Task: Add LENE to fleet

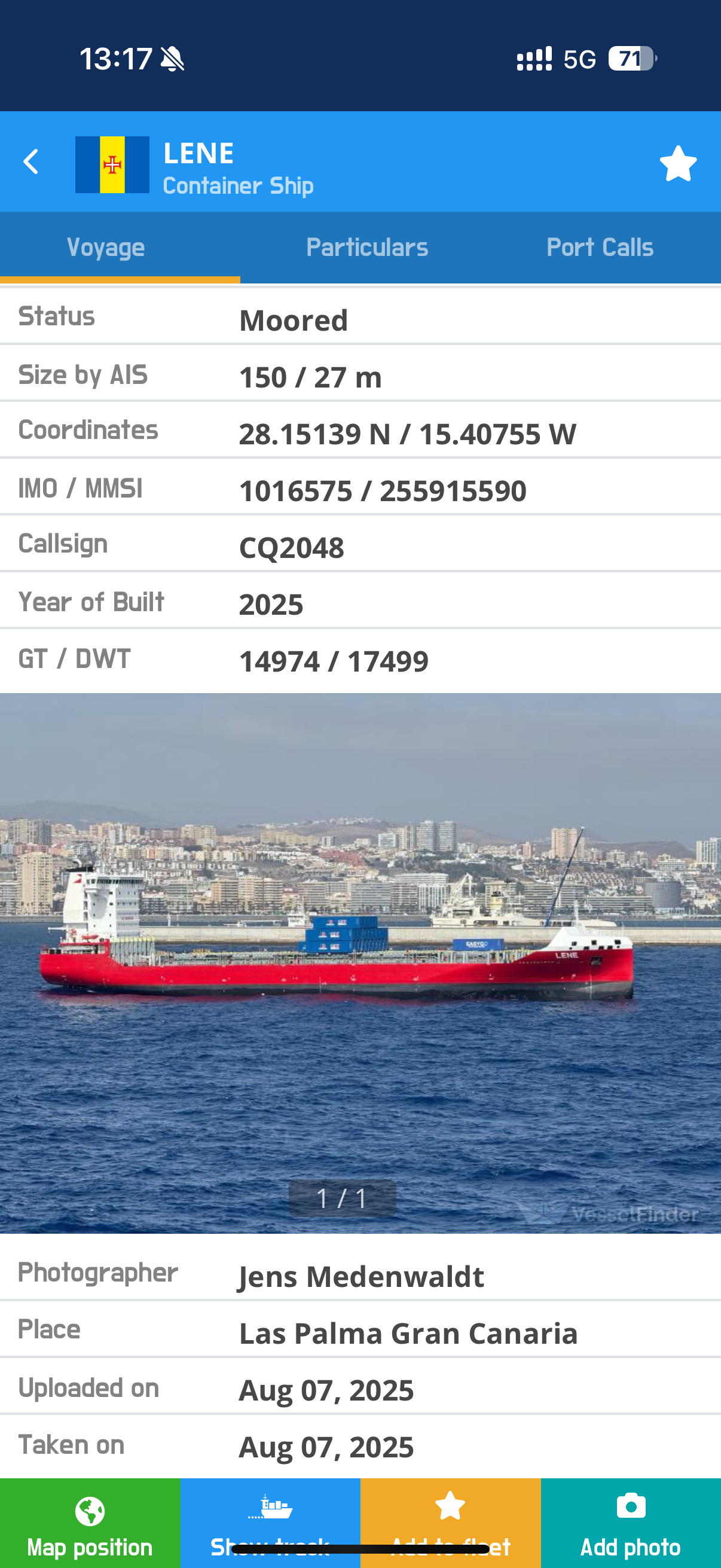Action: pos(450,1523)
